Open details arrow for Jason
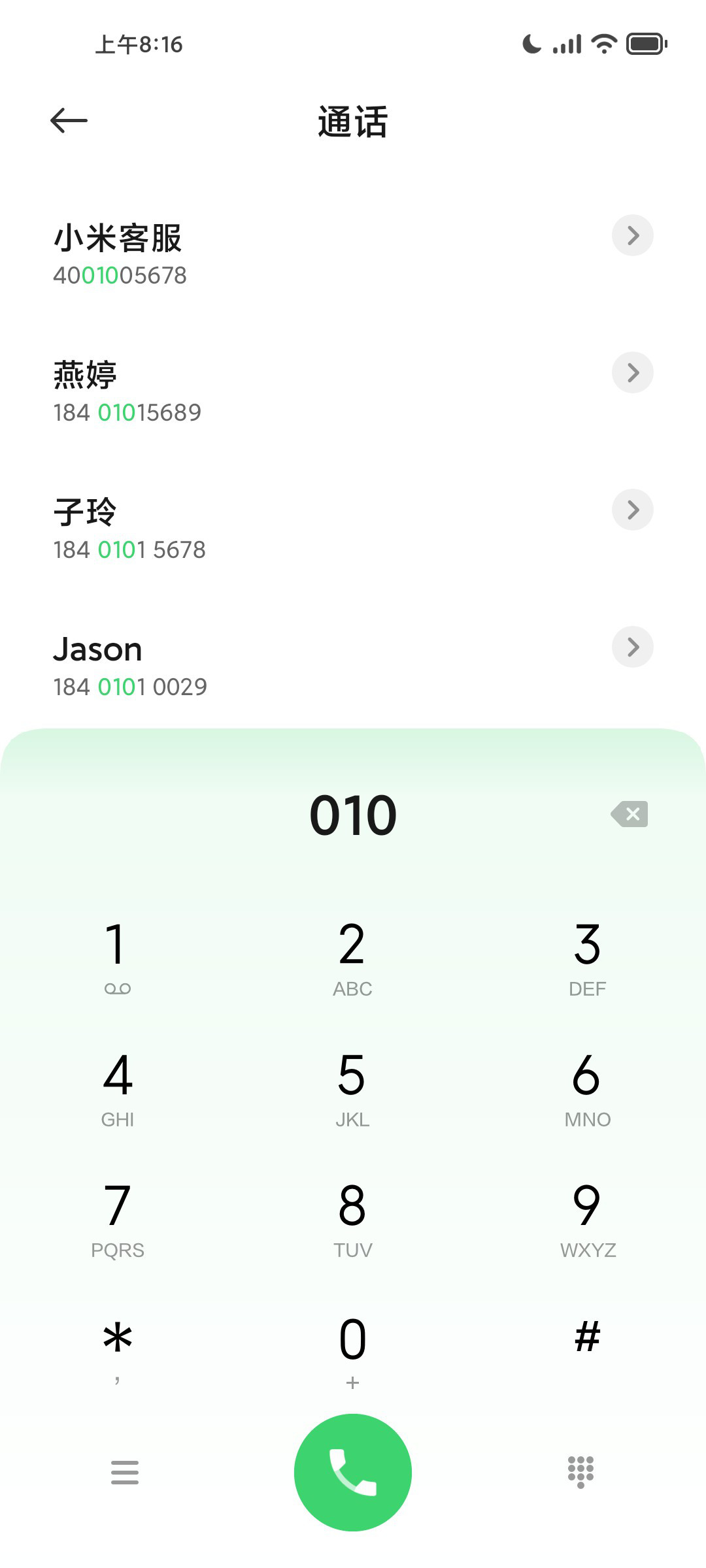This screenshot has height=1568, width=706. (632, 647)
